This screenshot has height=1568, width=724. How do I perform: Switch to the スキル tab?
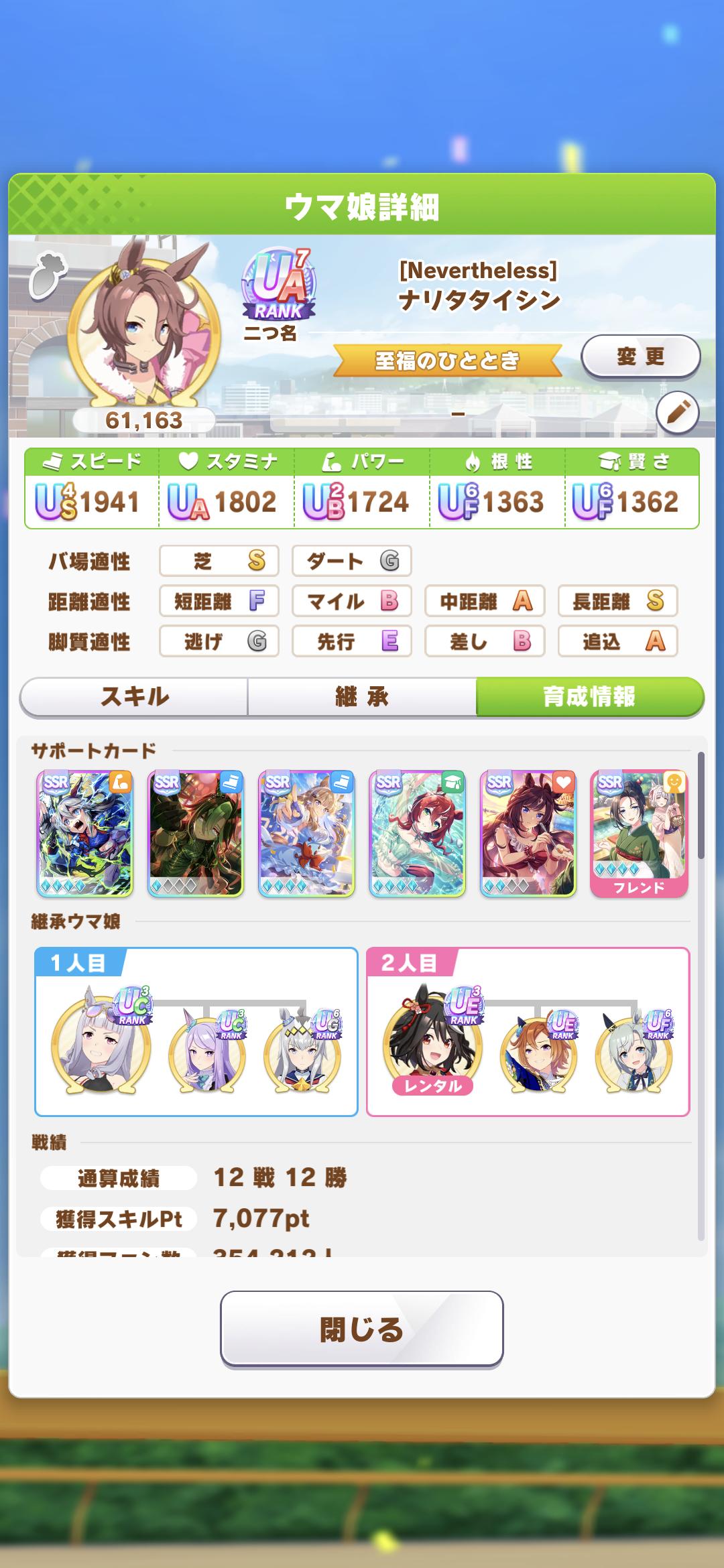pyautogui.click(x=134, y=697)
